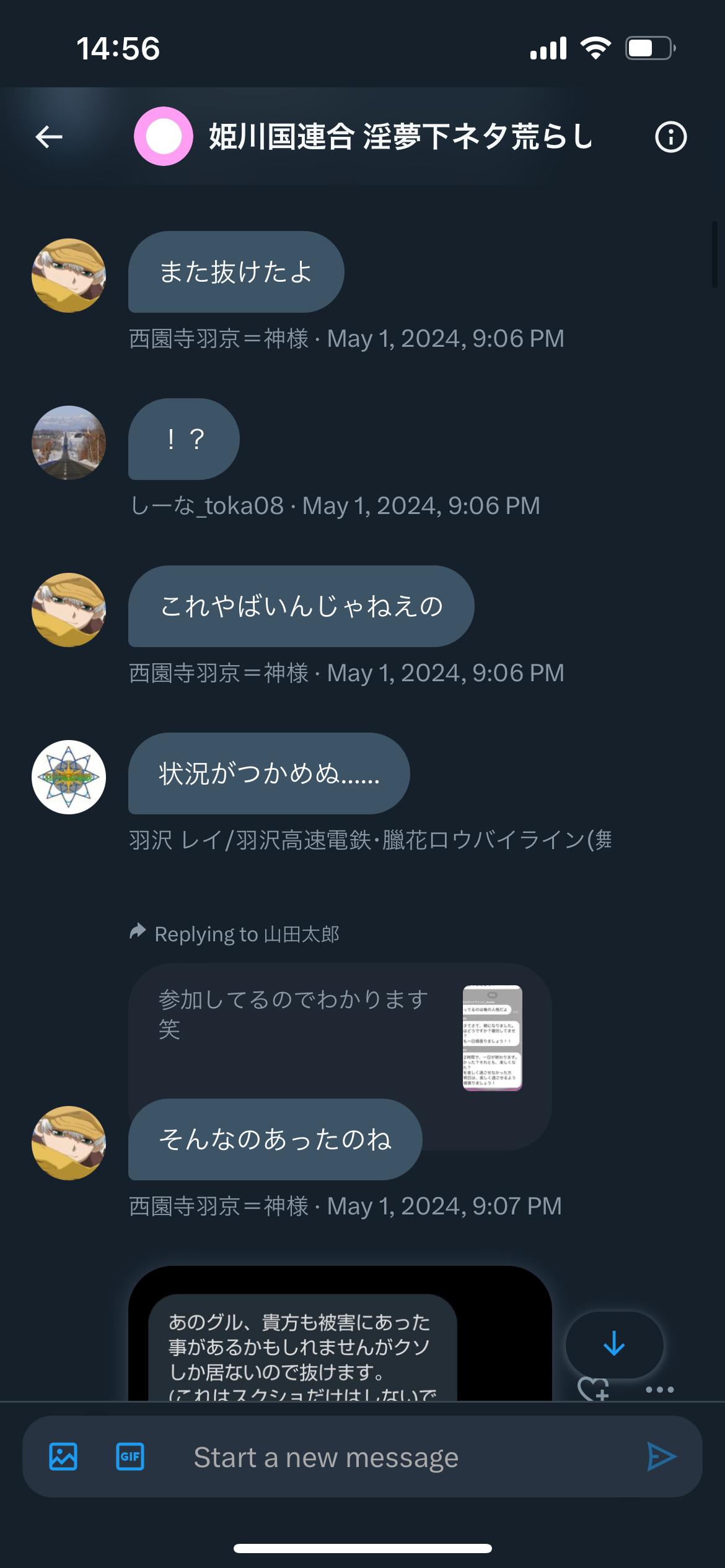
Task: Jump to the latest messages with the down arrow
Action: point(614,1344)
